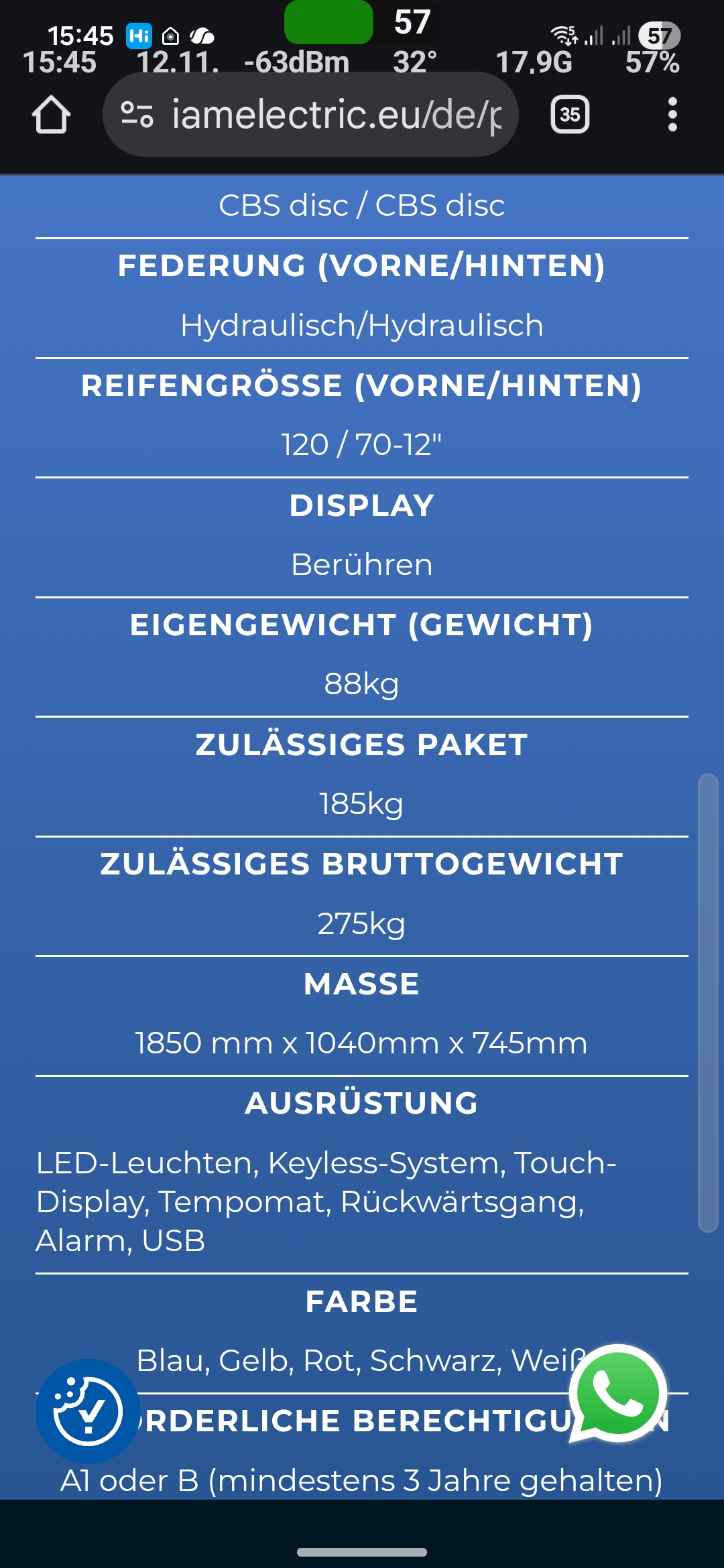
Task: Start a WhatsApp chat via floating button
Action: pyautogui.click(x=618, y=1393)
